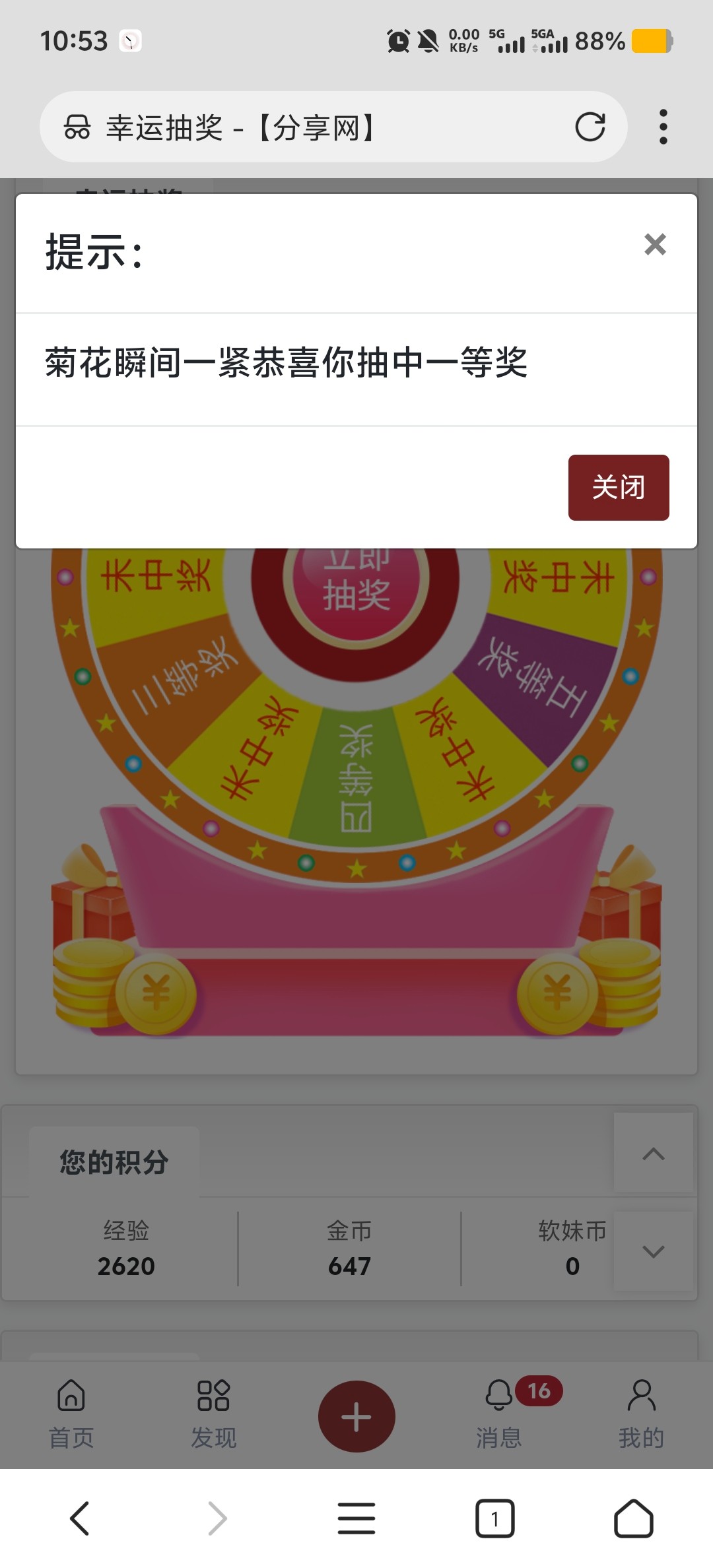This screenshot has height=1568, width=713.
Task: Reload the page in the browser
Action: (x=590, y=127)
